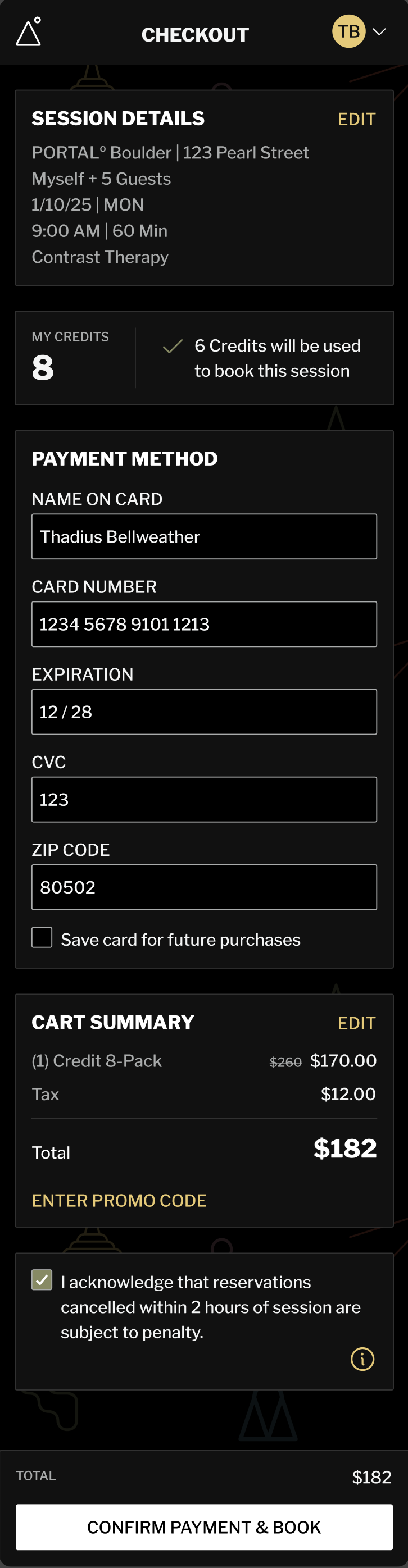Open the cancellation policy info icon
The image size is (408, 1568).
pos(362,1359)
